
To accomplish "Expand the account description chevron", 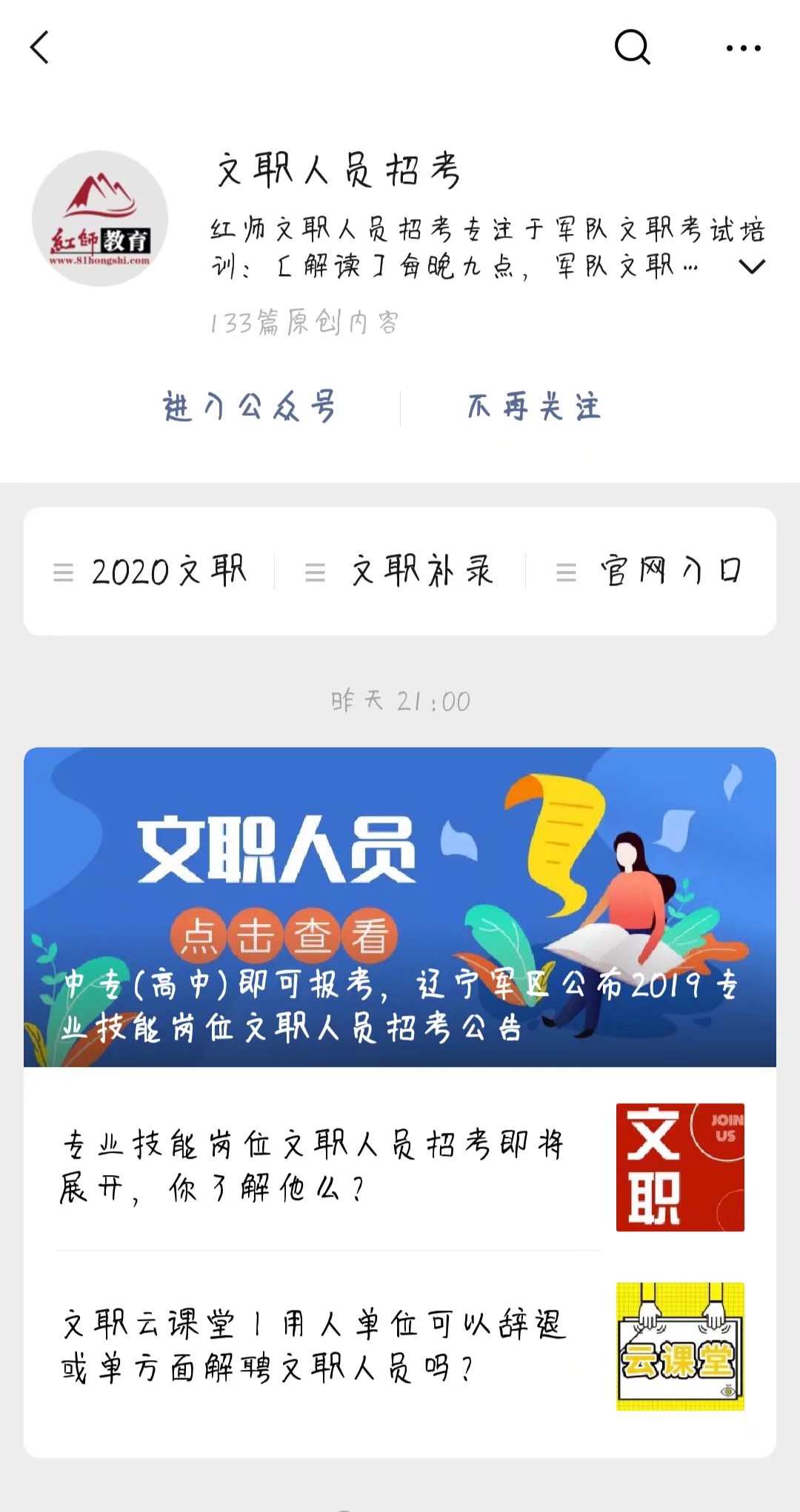I will tap(752, 267).
